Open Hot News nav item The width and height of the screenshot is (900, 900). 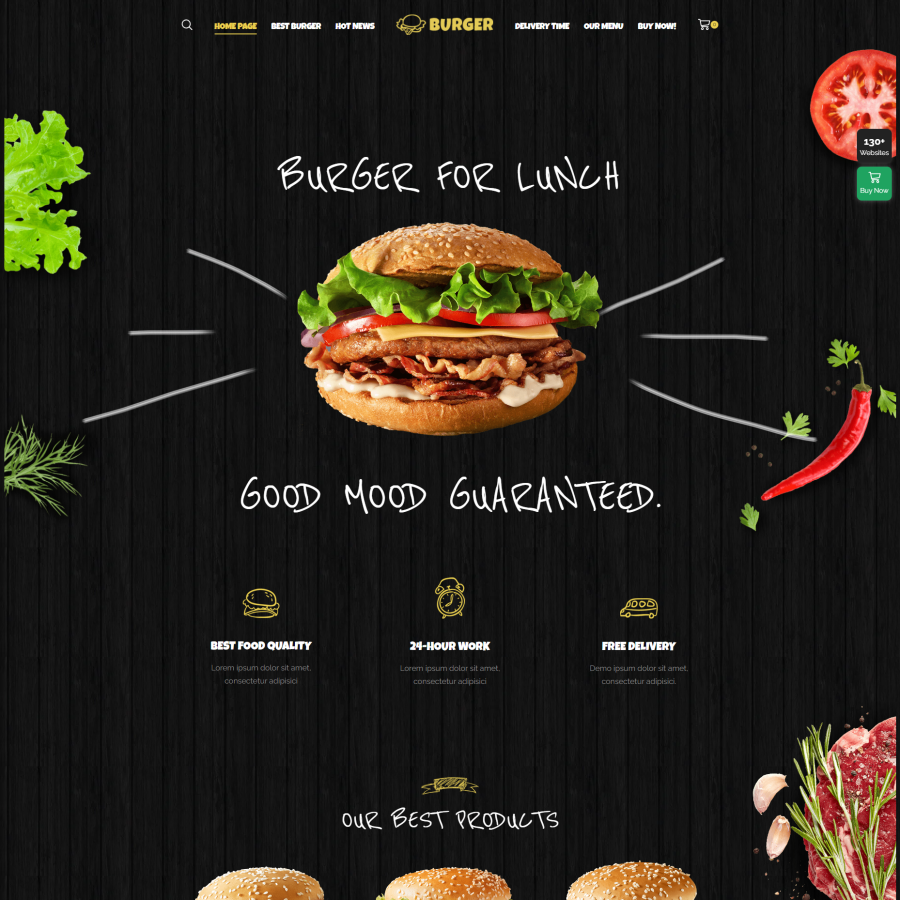pyautogui.click(x=355, y=26)
